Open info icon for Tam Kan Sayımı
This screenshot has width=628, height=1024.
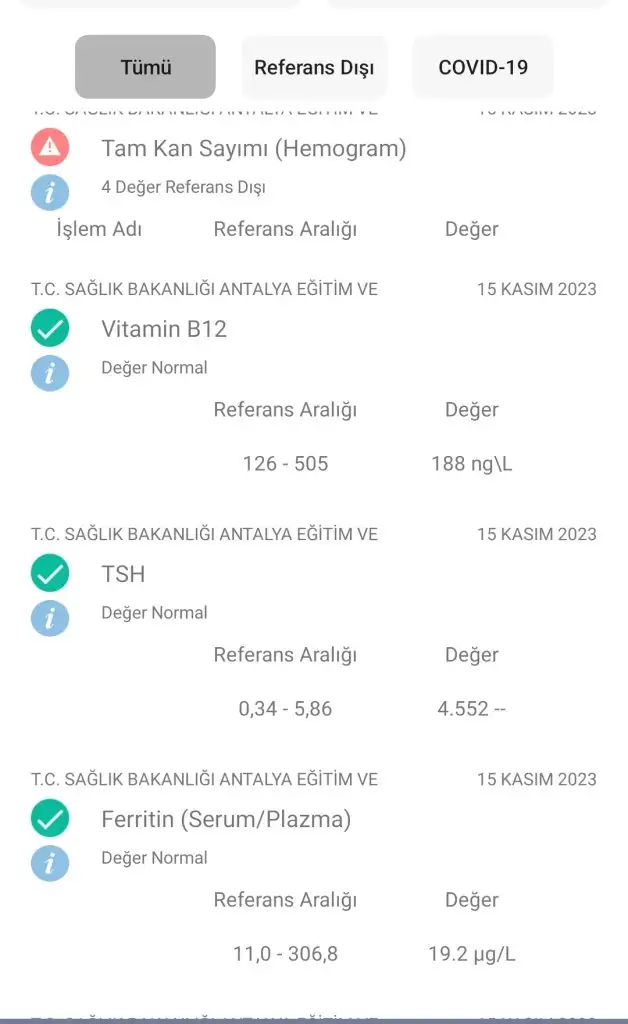point(50,191)
